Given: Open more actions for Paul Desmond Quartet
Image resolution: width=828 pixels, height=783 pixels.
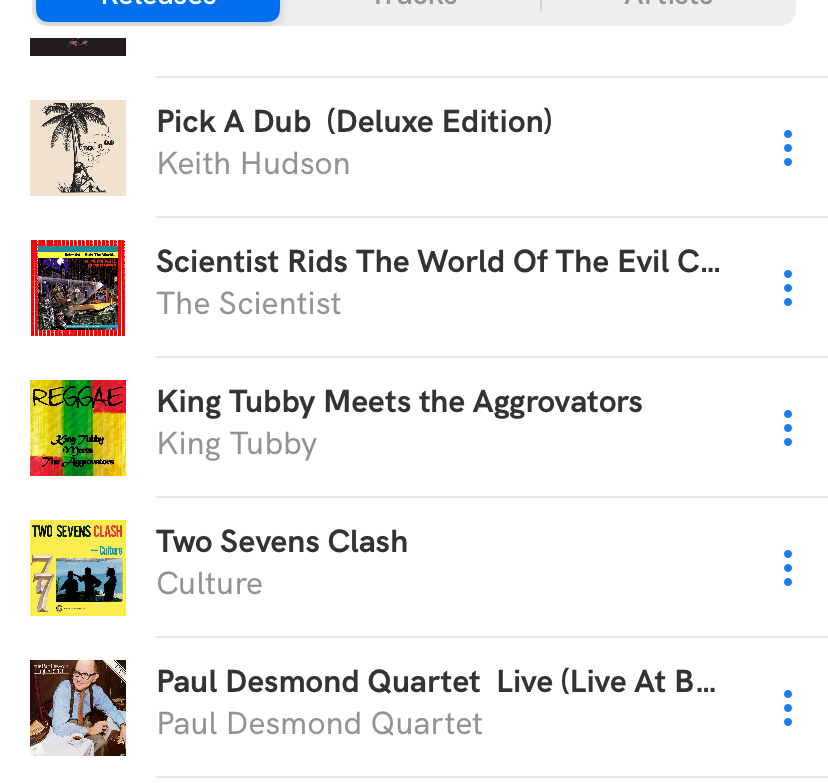Looking at the screenshot, I should point(788,708).
